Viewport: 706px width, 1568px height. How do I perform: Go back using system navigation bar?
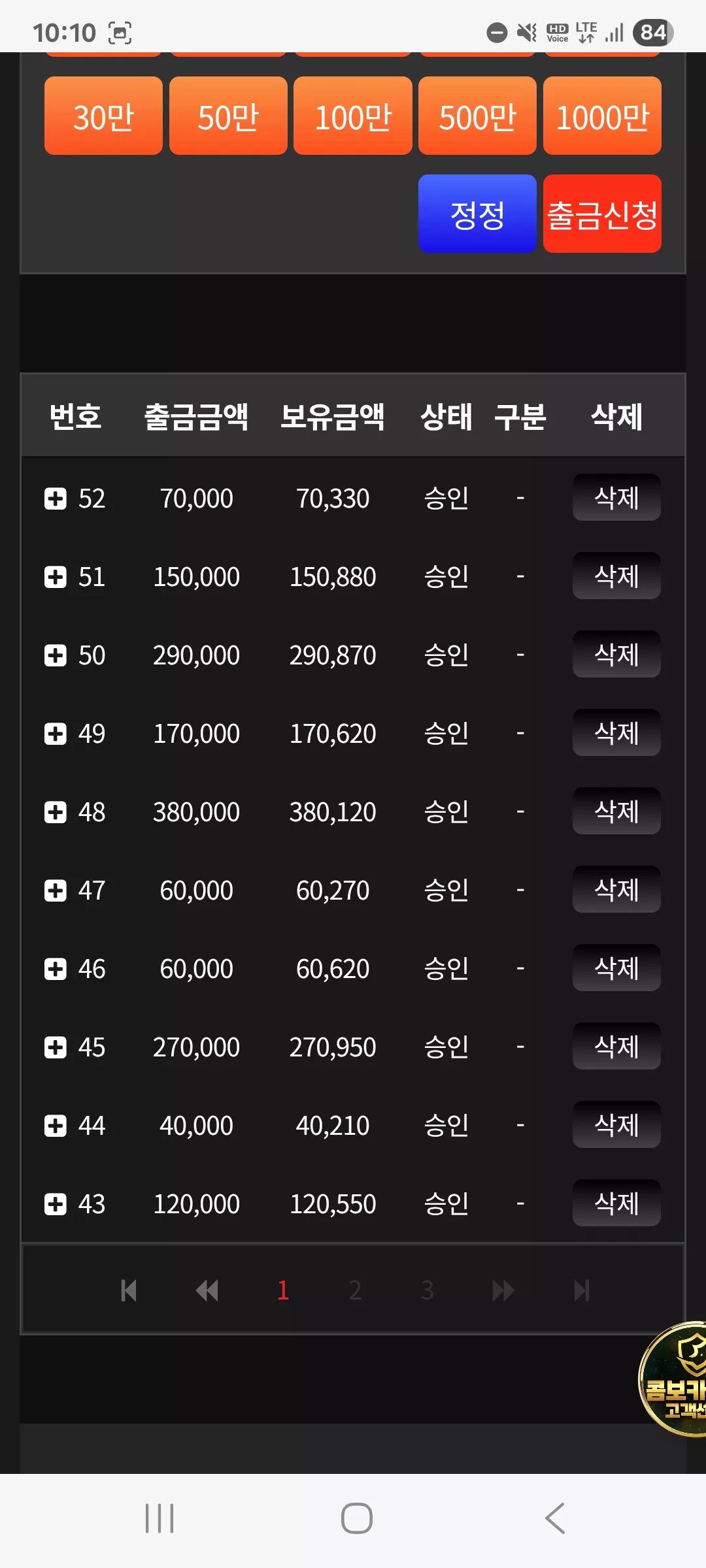tap(555, 1518)
